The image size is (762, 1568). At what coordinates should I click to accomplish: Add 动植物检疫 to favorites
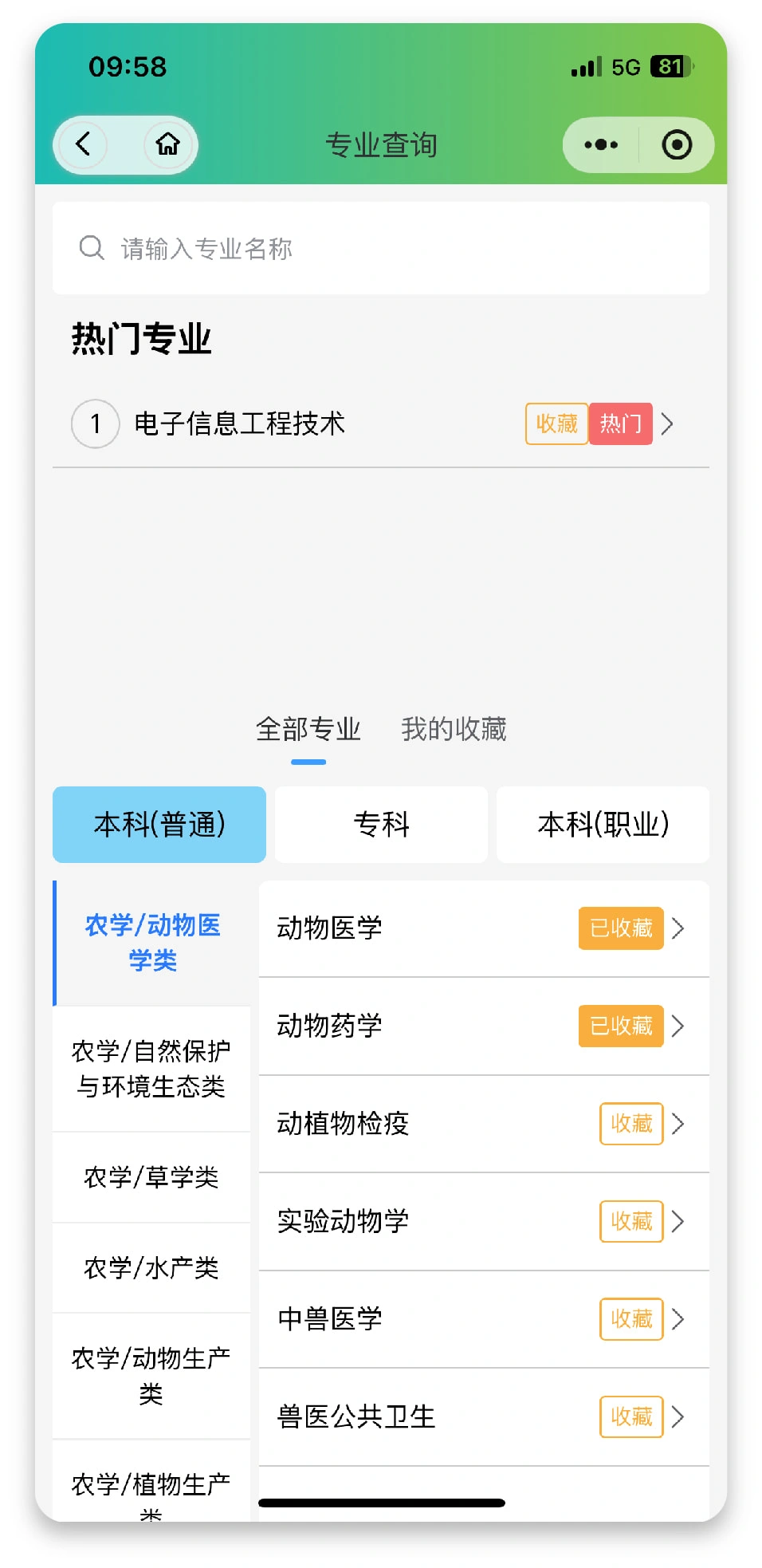[631, 1124]
